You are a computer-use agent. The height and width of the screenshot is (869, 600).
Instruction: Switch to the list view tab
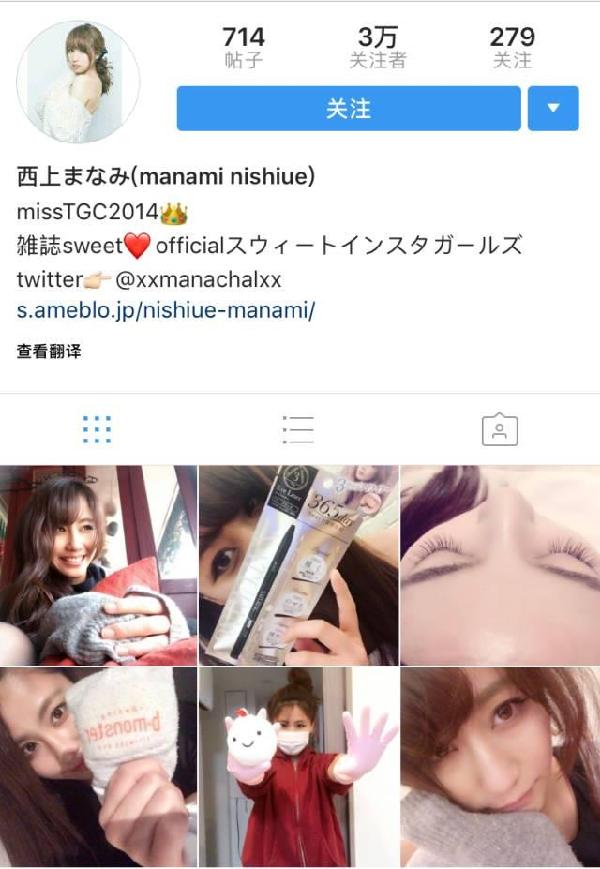pos(298,429)
